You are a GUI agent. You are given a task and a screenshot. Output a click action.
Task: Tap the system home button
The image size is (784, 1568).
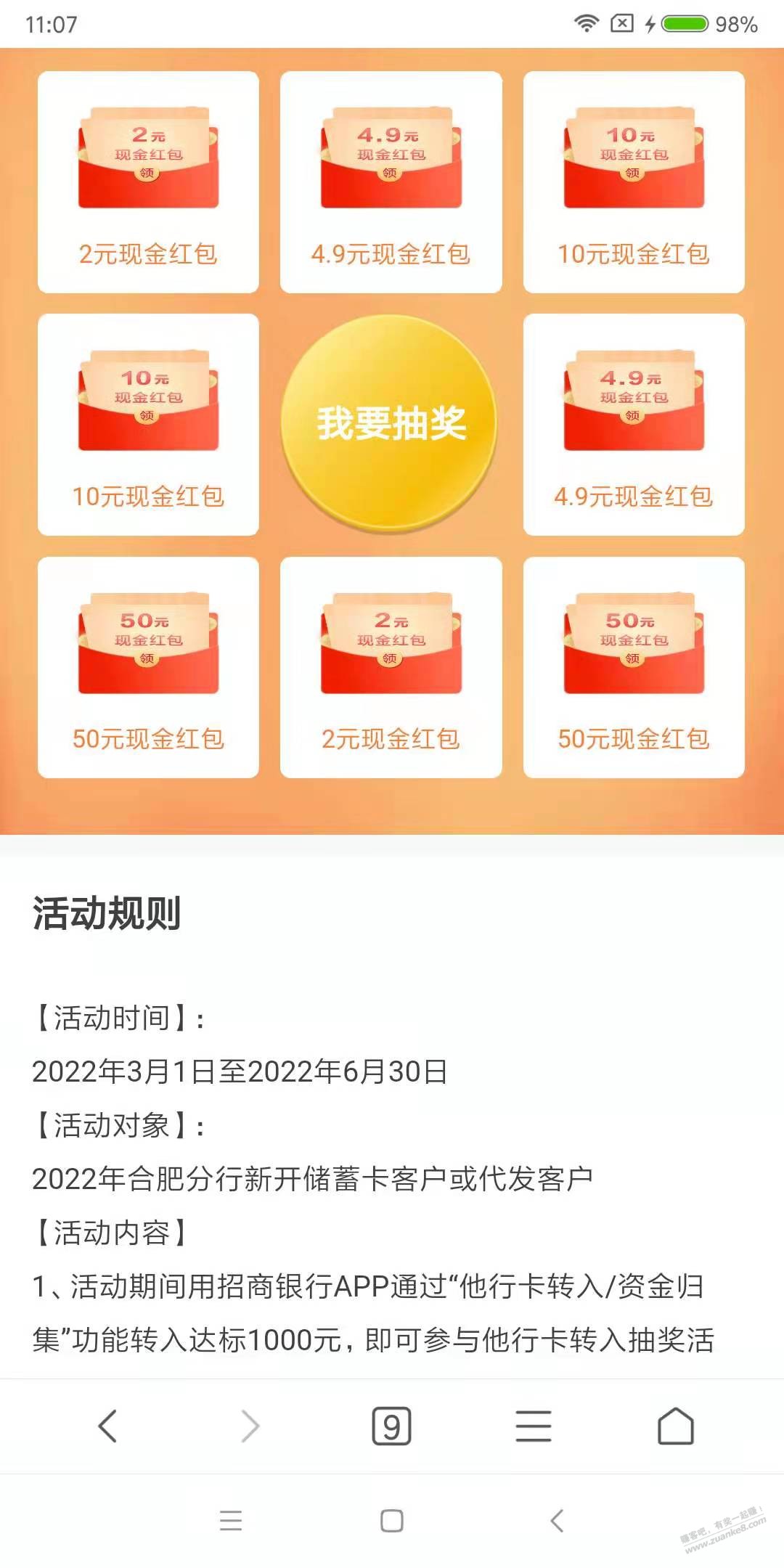pos(392,1520)
